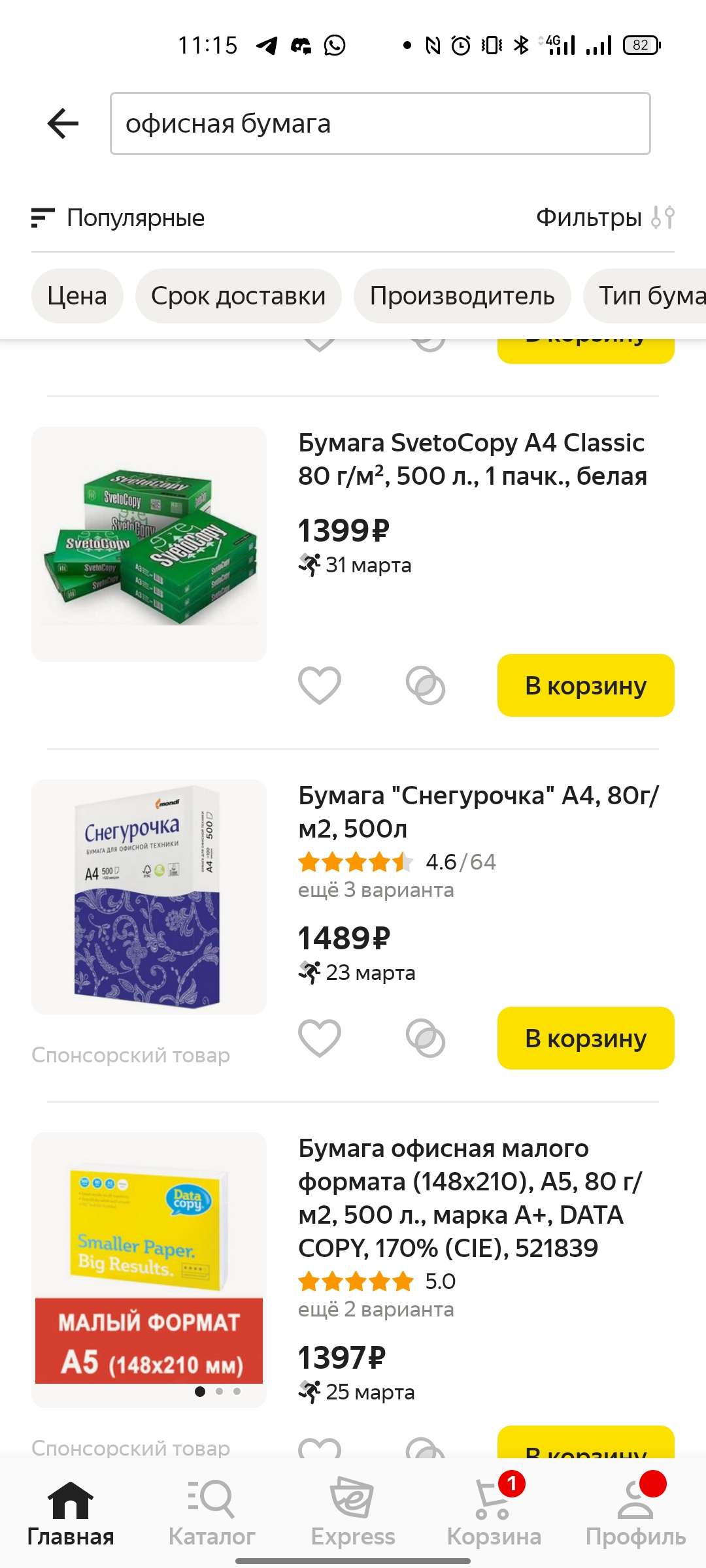
Task: Select the Цена filter chip
Action: (77, 296)
